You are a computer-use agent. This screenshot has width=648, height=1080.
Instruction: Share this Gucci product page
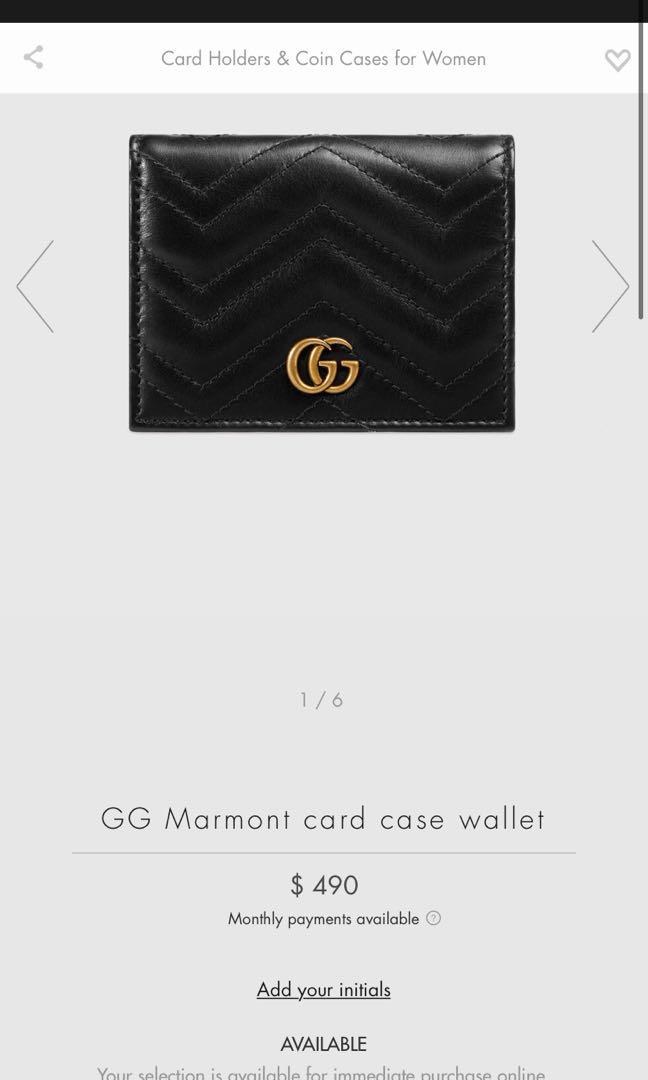click(33, 57)
